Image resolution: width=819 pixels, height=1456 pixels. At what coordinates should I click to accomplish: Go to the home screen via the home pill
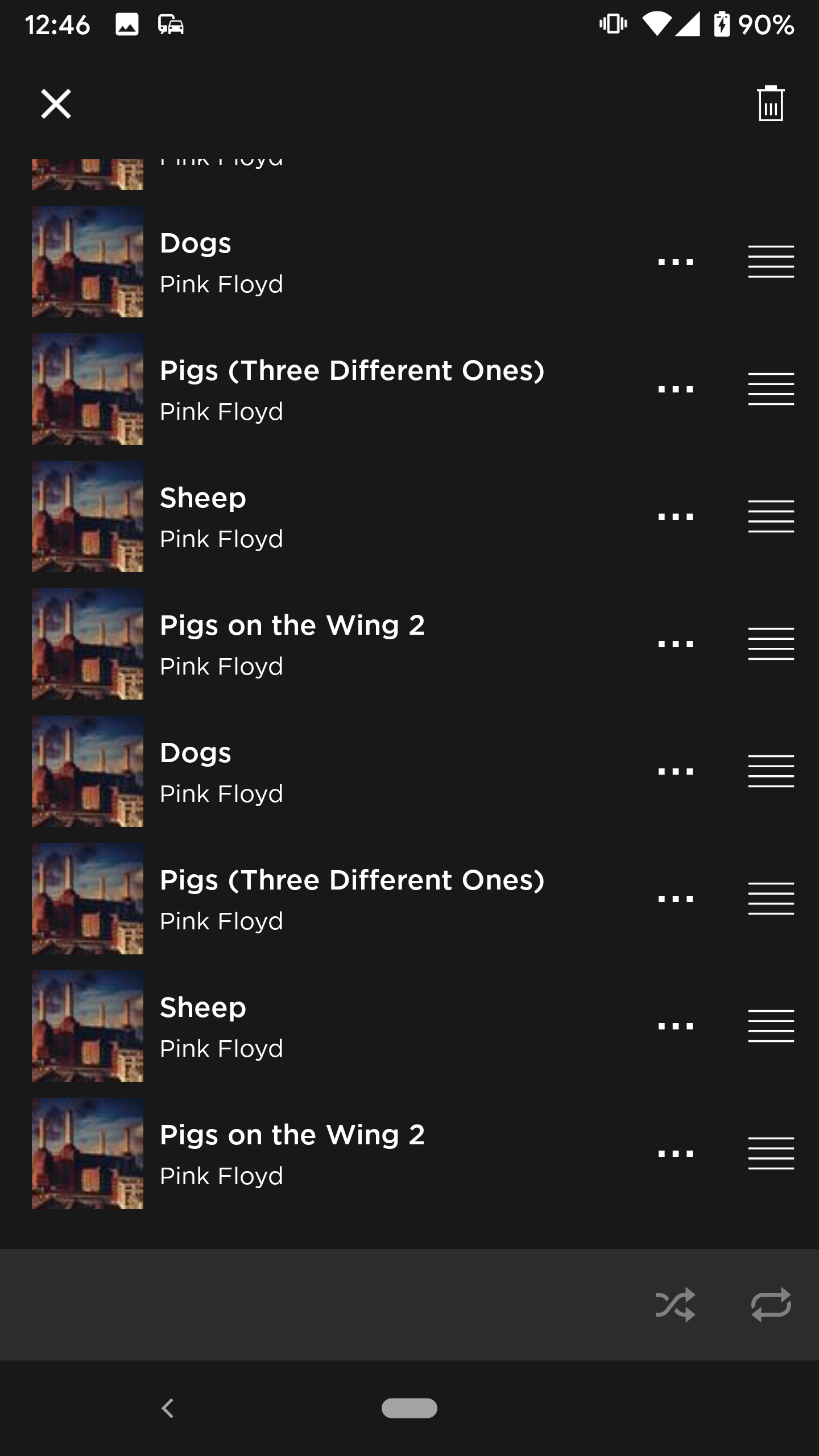409,1408
